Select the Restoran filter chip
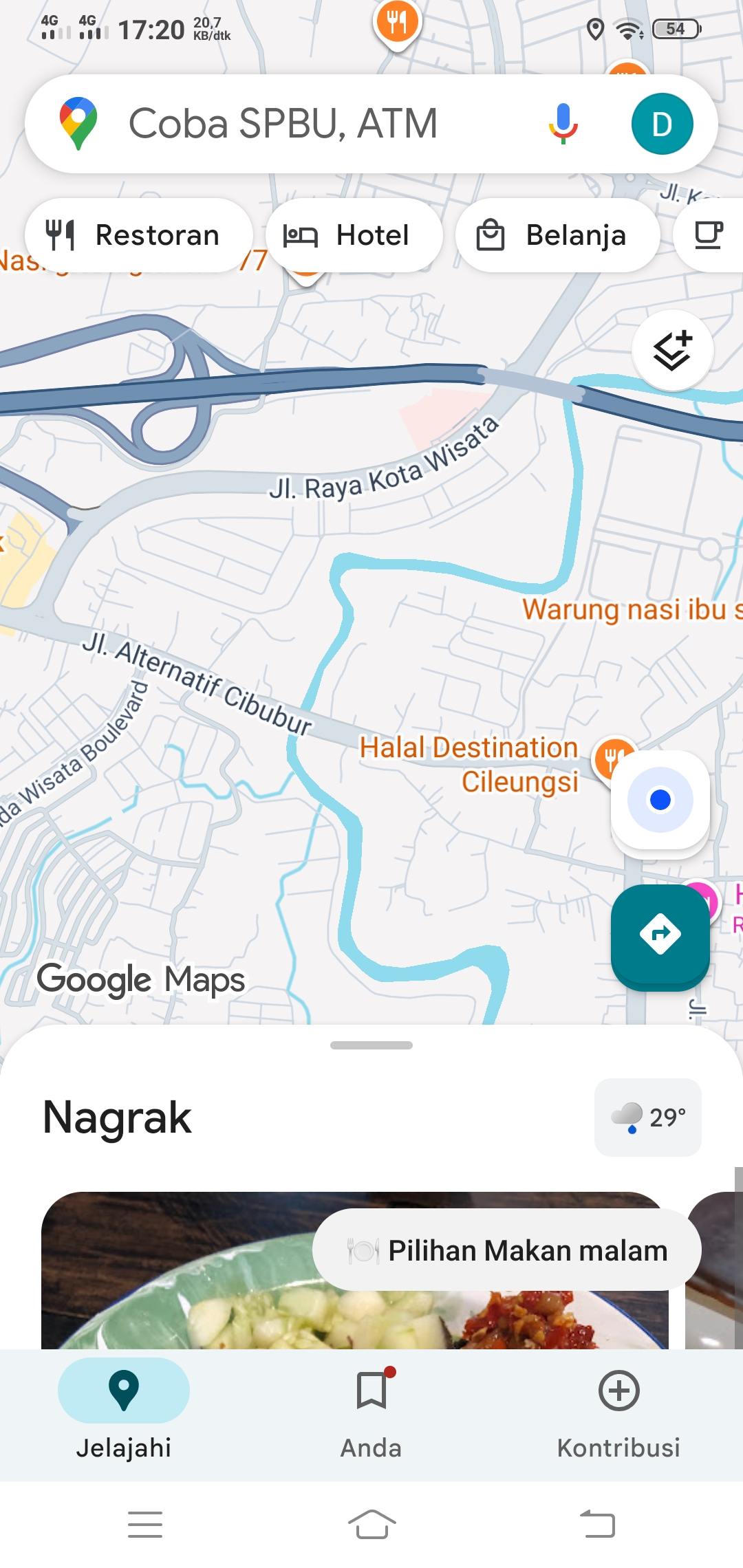 (x=138, y=235)
